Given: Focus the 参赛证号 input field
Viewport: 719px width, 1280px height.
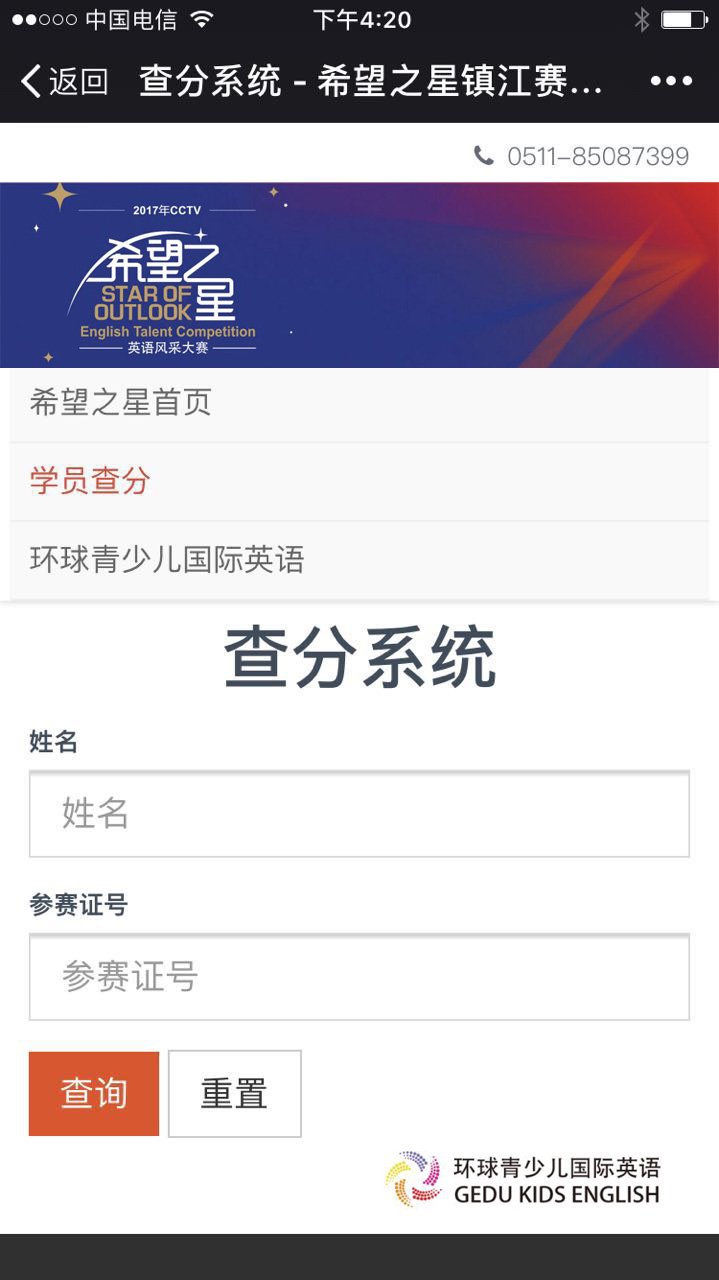Looking at the screenshot, I should 359,976.
